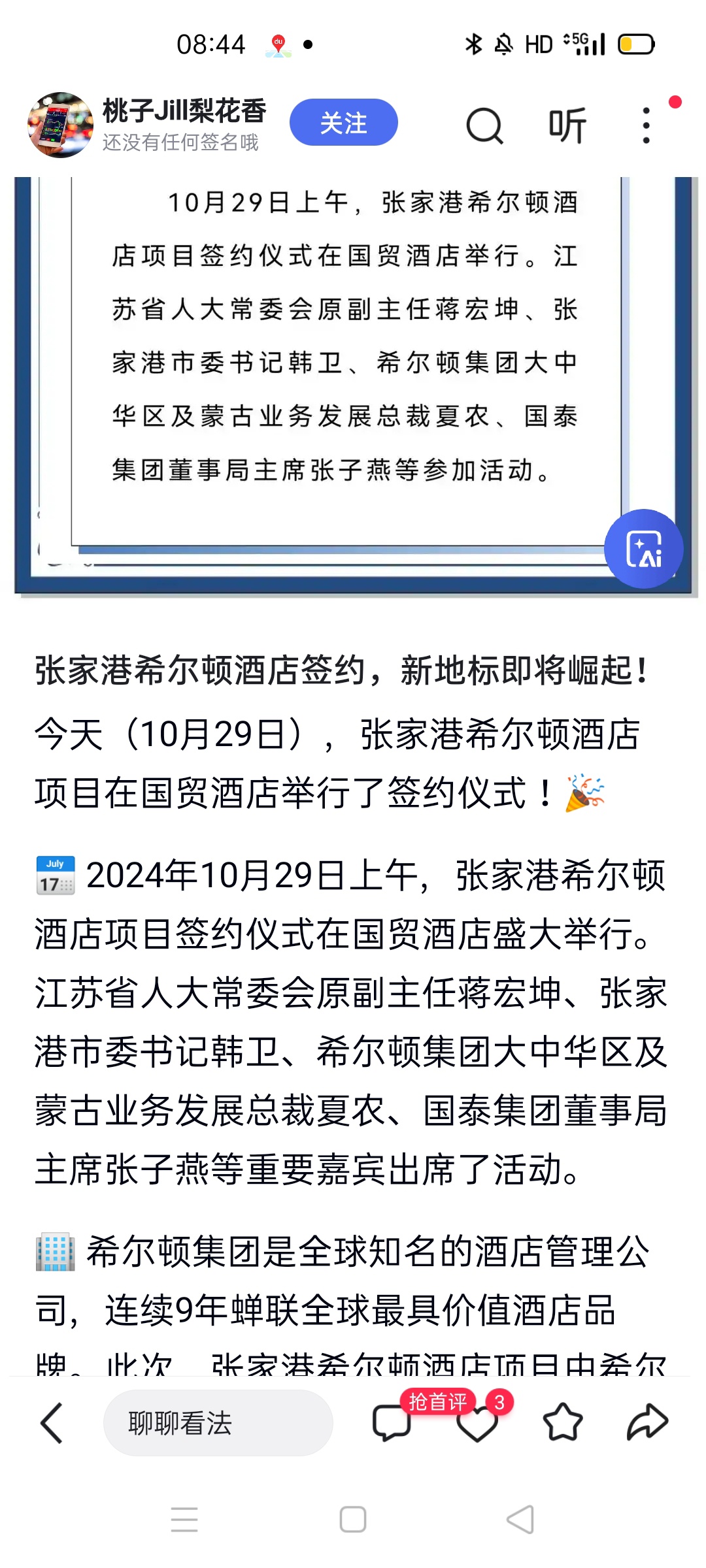Image resolution: width=706 pixels, height=1568 pixels.
Task: Go back with the left arrow
Action: pos(52,1423)
